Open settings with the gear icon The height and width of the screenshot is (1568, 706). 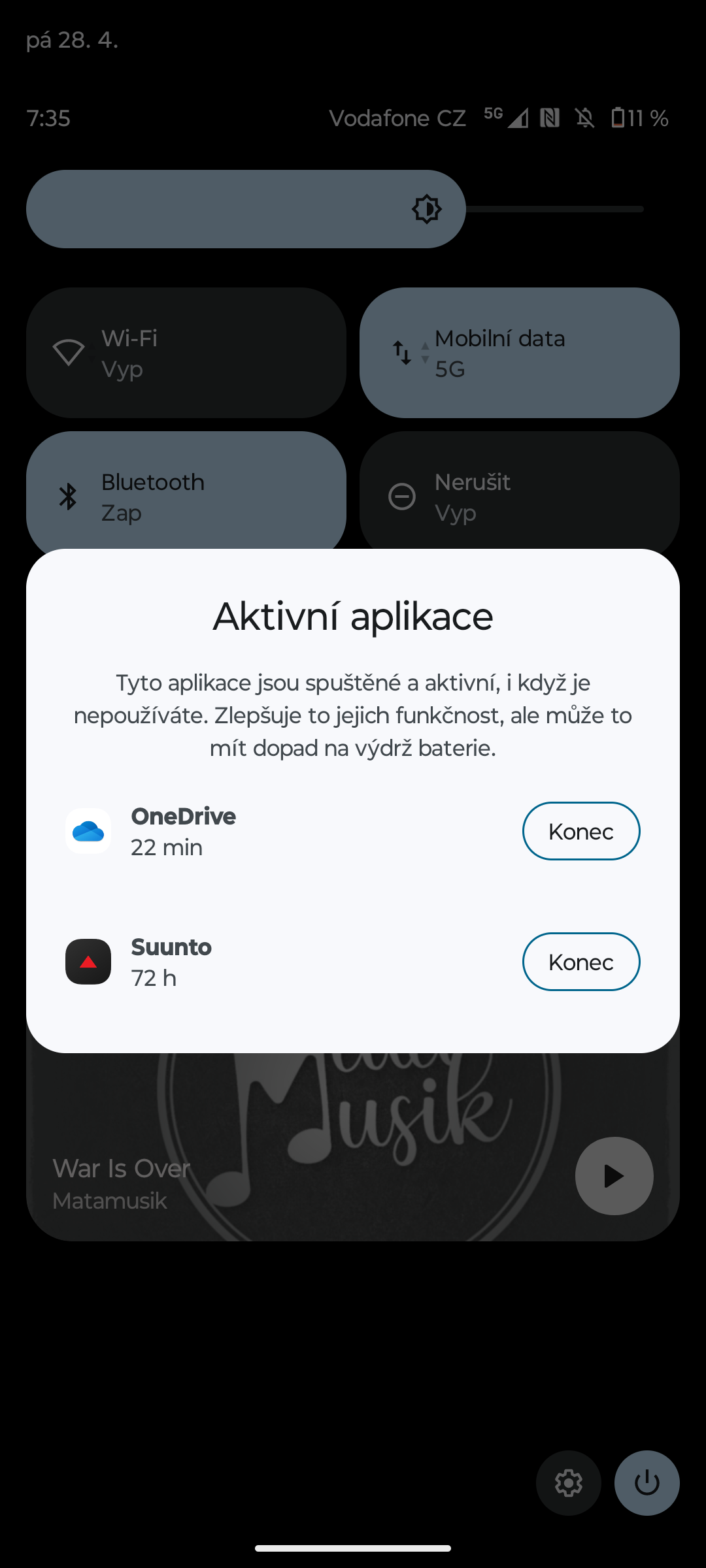coord(568,1483)
